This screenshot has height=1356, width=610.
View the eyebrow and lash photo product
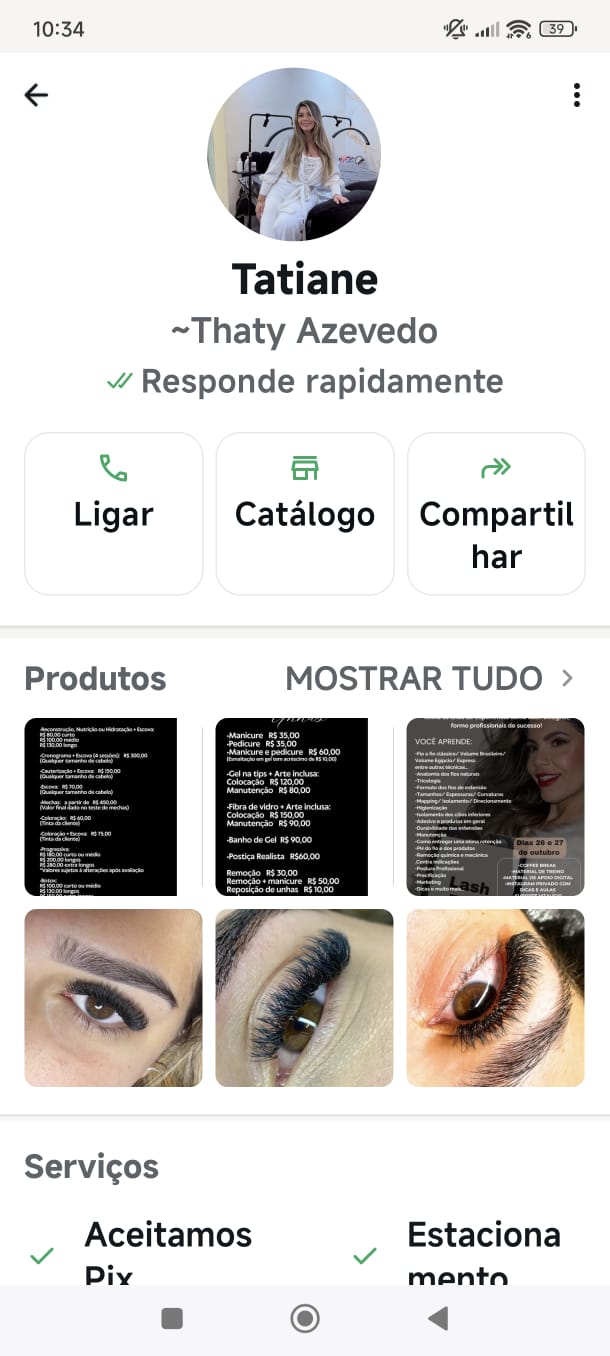coord(113,997)
